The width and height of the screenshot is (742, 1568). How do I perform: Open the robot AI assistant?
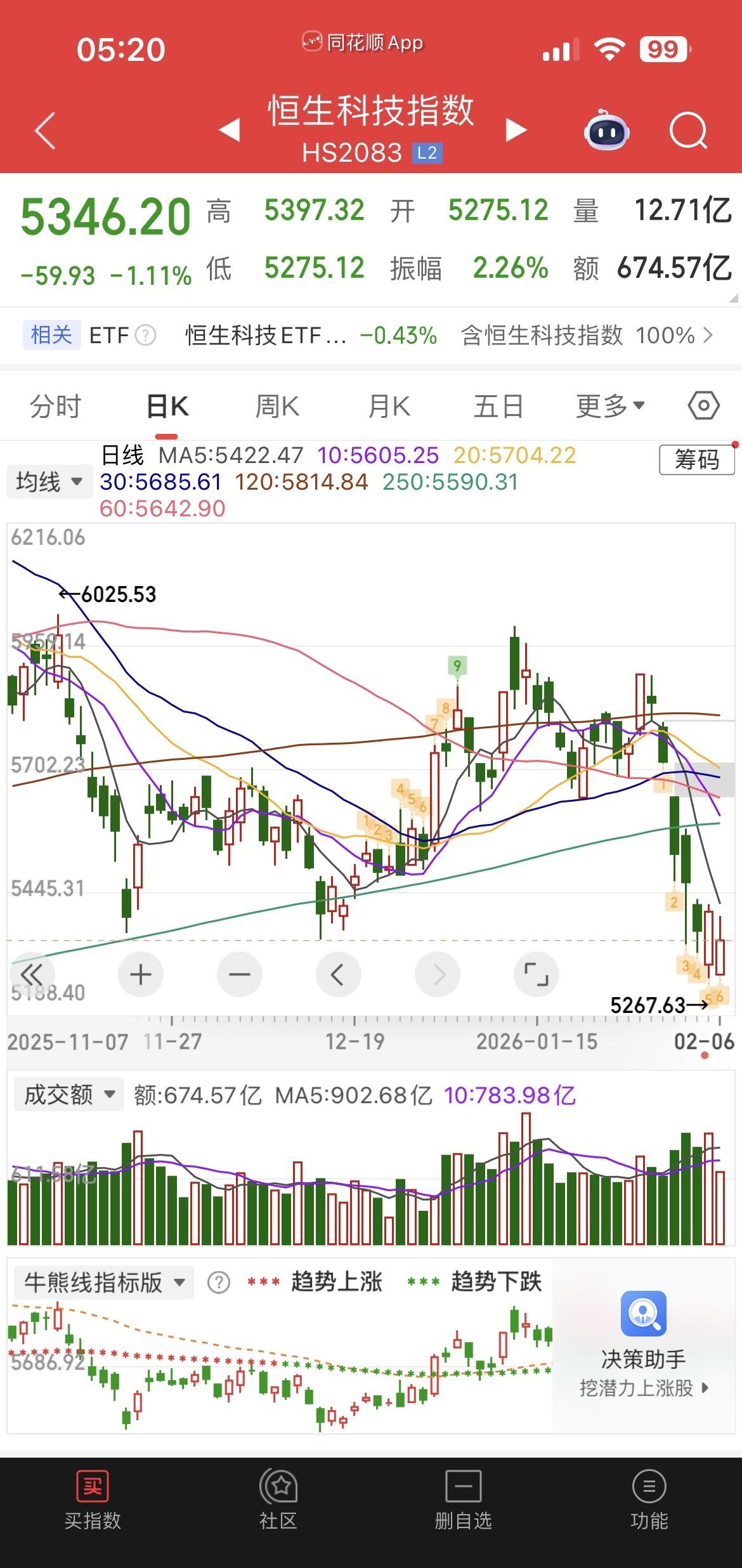(606, 131)
